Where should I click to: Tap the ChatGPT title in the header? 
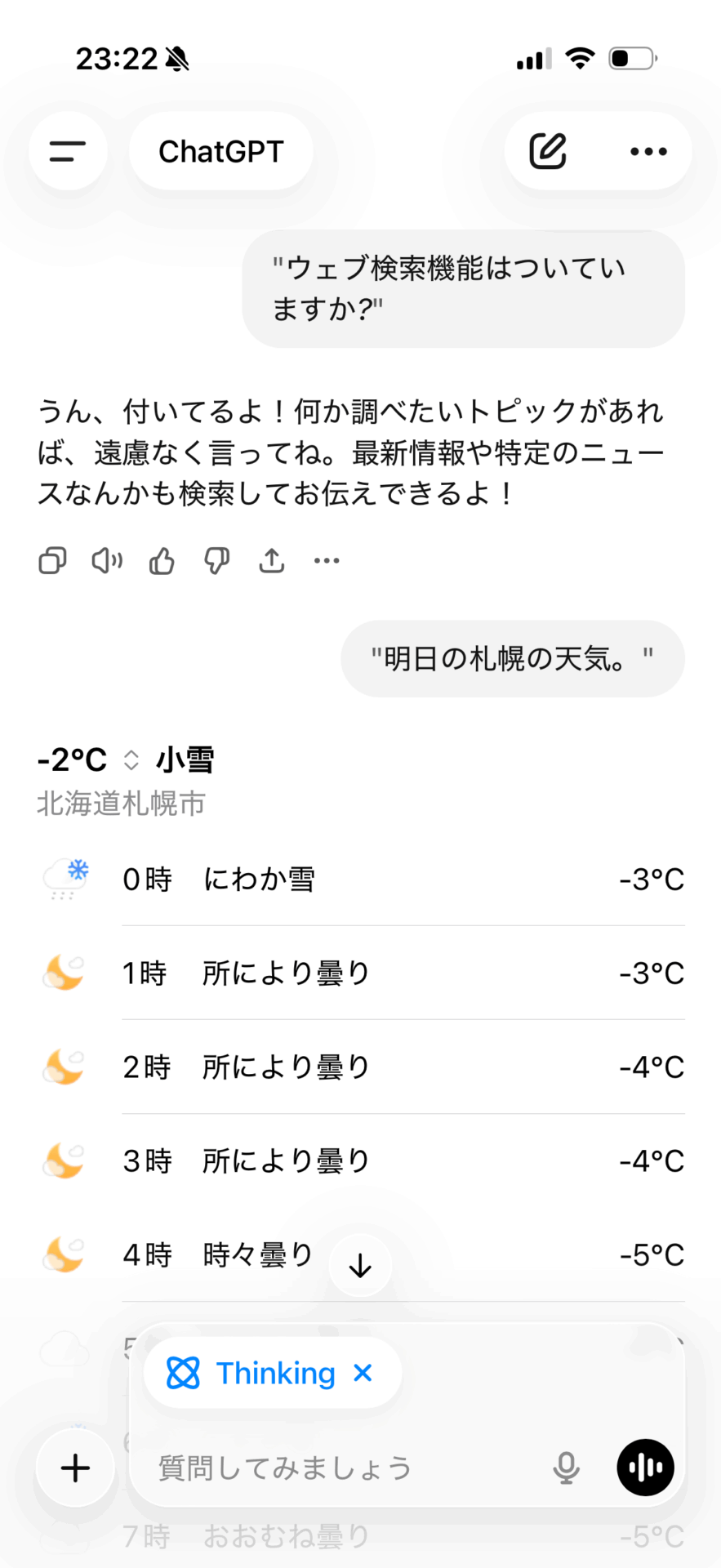tap(220, 151)
